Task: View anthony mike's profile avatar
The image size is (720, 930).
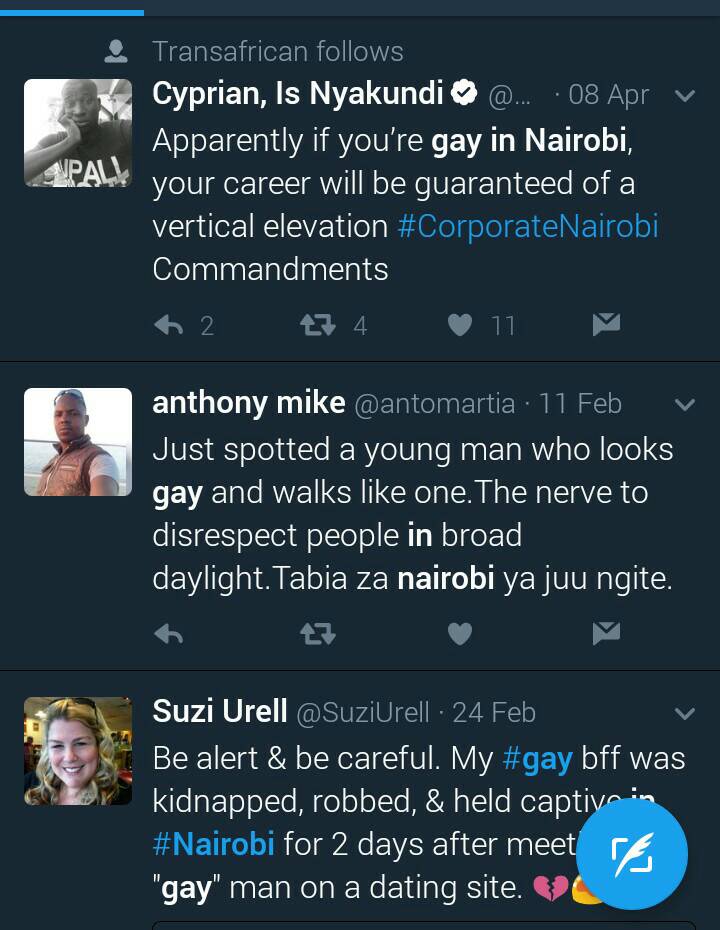Action: tap(78, 442)
